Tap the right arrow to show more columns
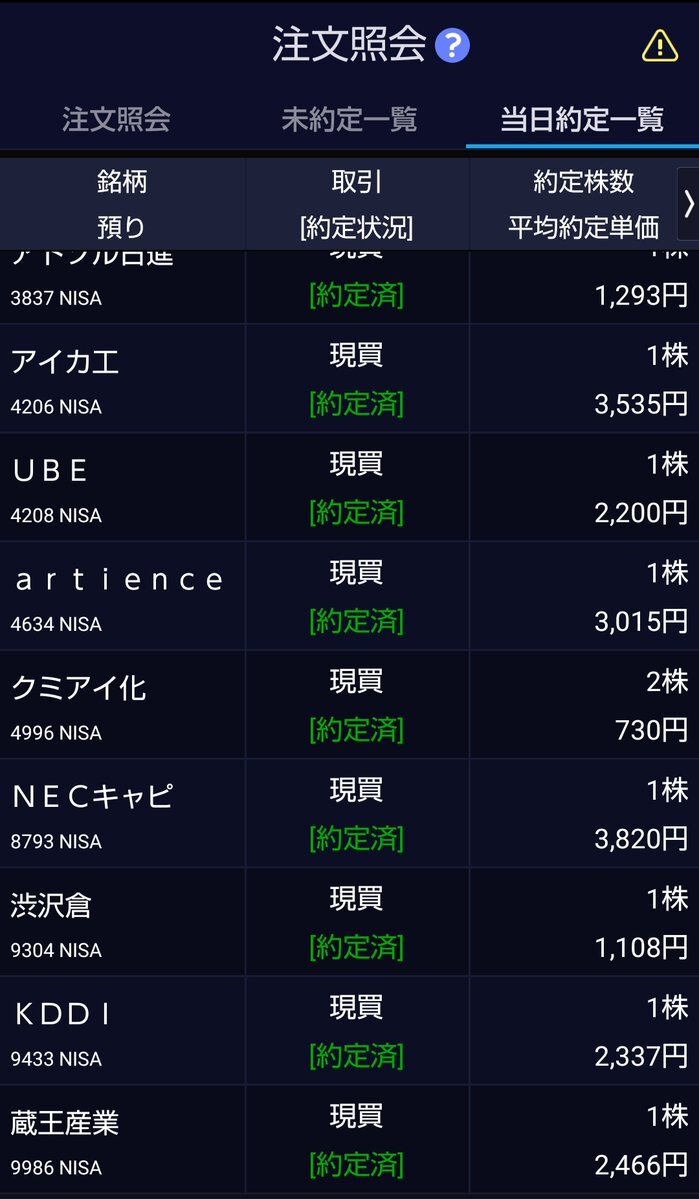Image resolution: width=699 pixels, height=1199 pixels. click(x=688, y=203)
